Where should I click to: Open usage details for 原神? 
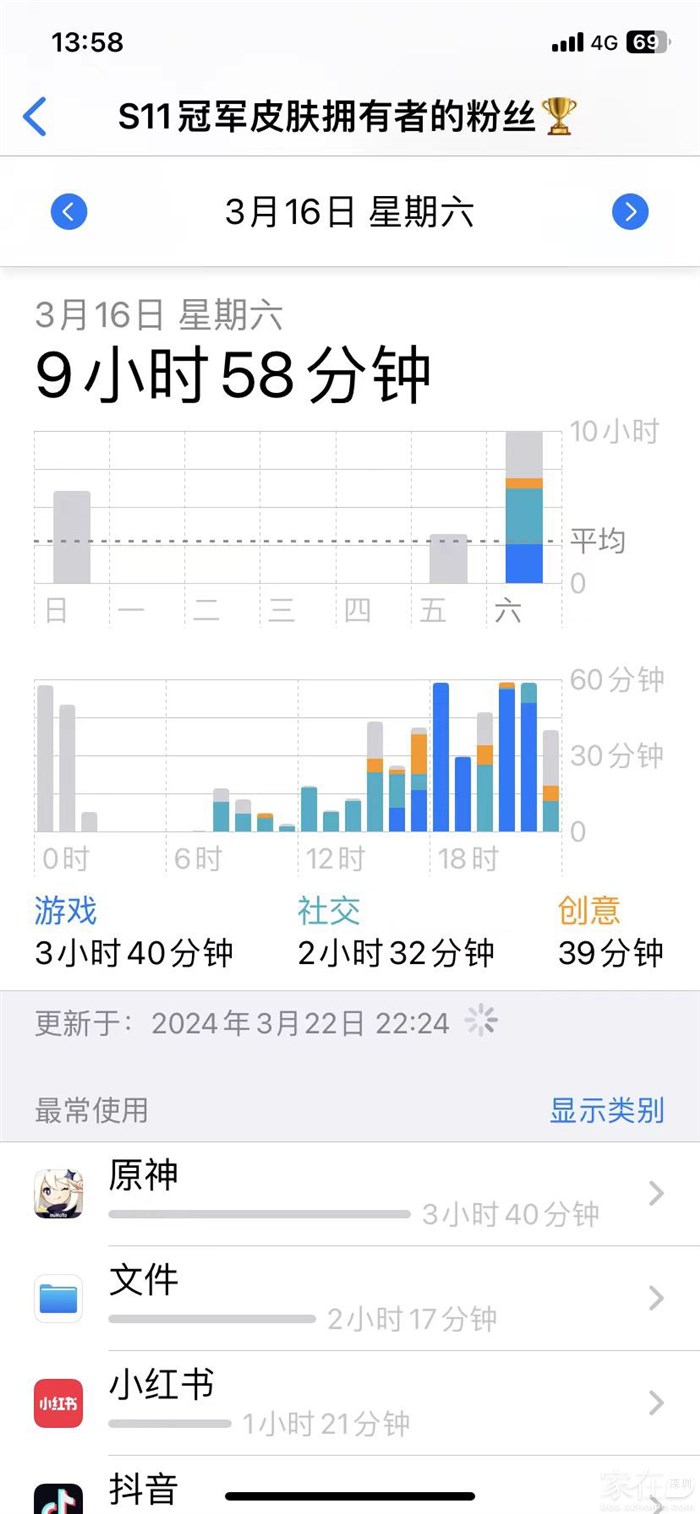350,1194
